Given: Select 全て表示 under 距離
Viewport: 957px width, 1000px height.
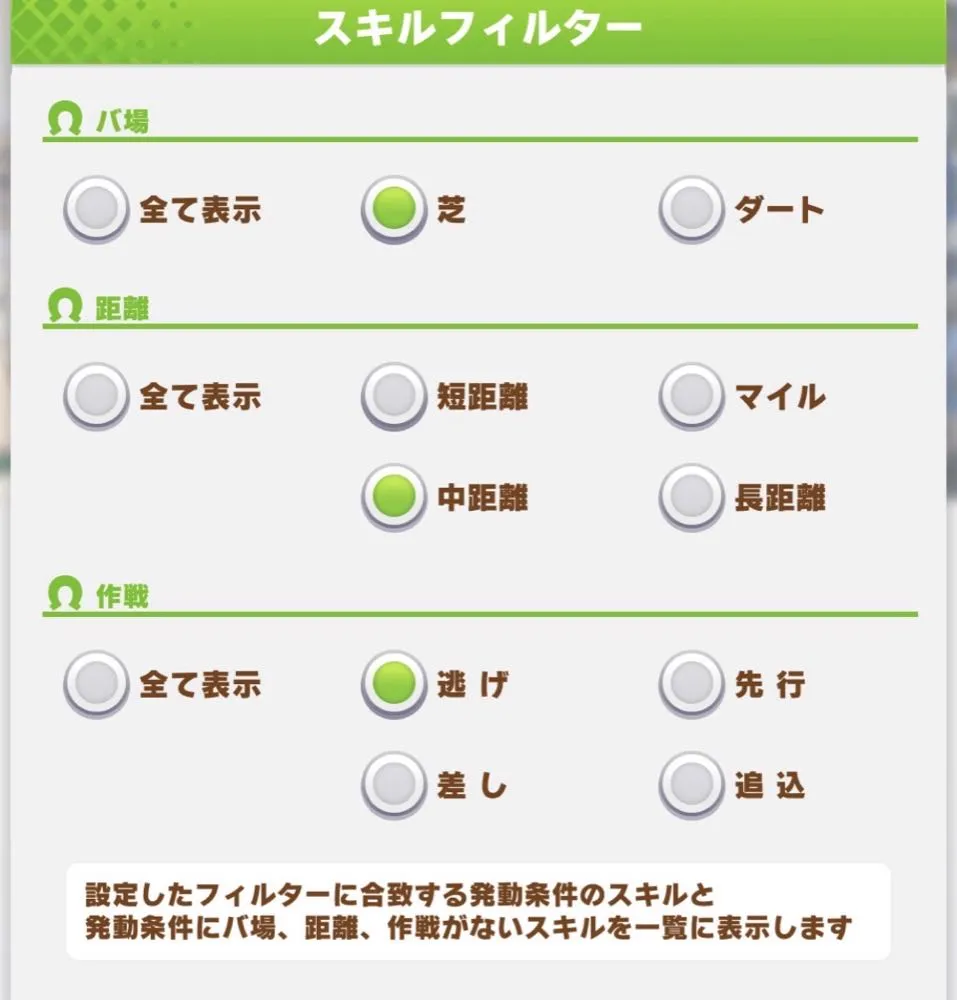Looking at the screenshot, I should 95,397.
